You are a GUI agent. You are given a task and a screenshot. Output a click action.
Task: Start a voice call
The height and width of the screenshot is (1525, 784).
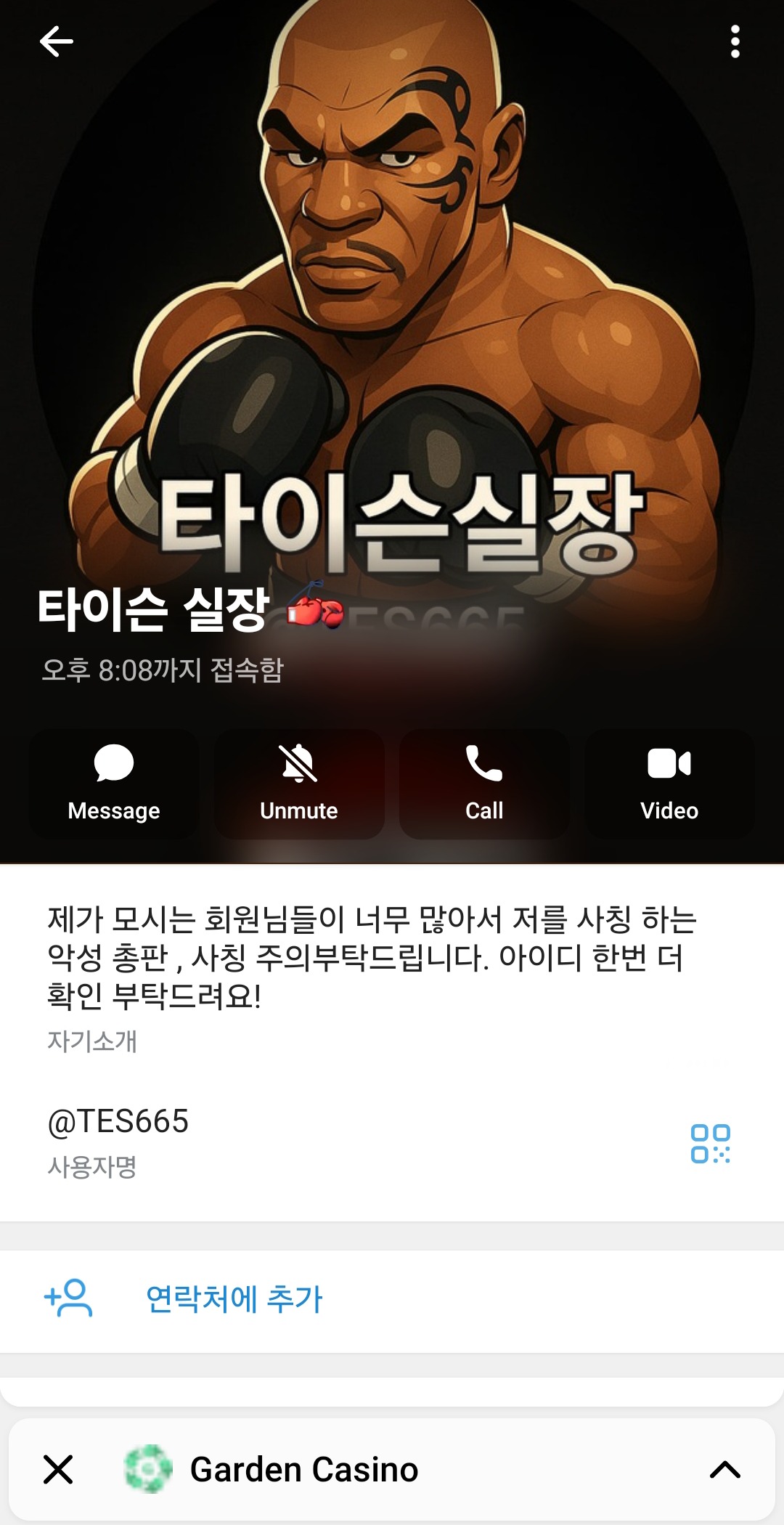pos(484,784)
